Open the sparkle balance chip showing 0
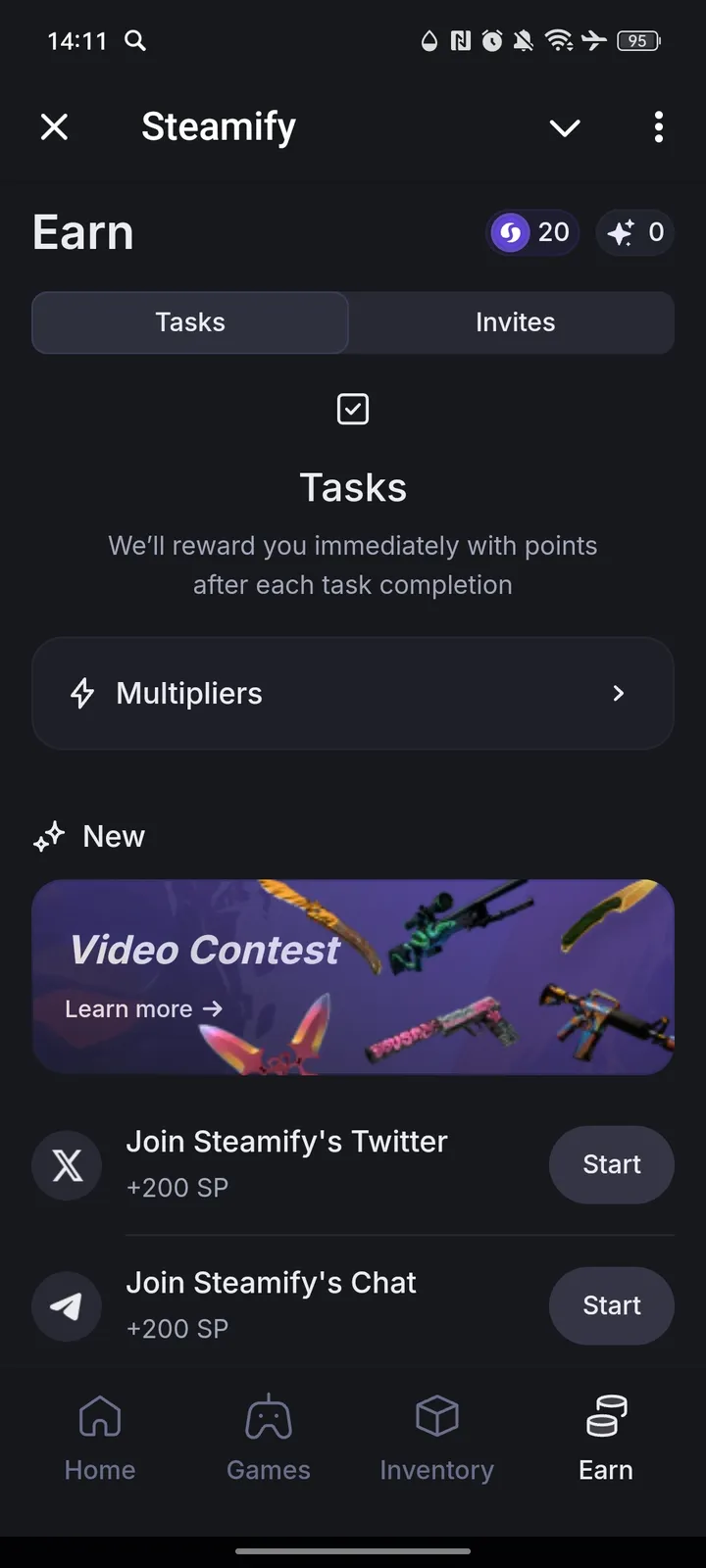706x1568 pixels. coord(635,233)
